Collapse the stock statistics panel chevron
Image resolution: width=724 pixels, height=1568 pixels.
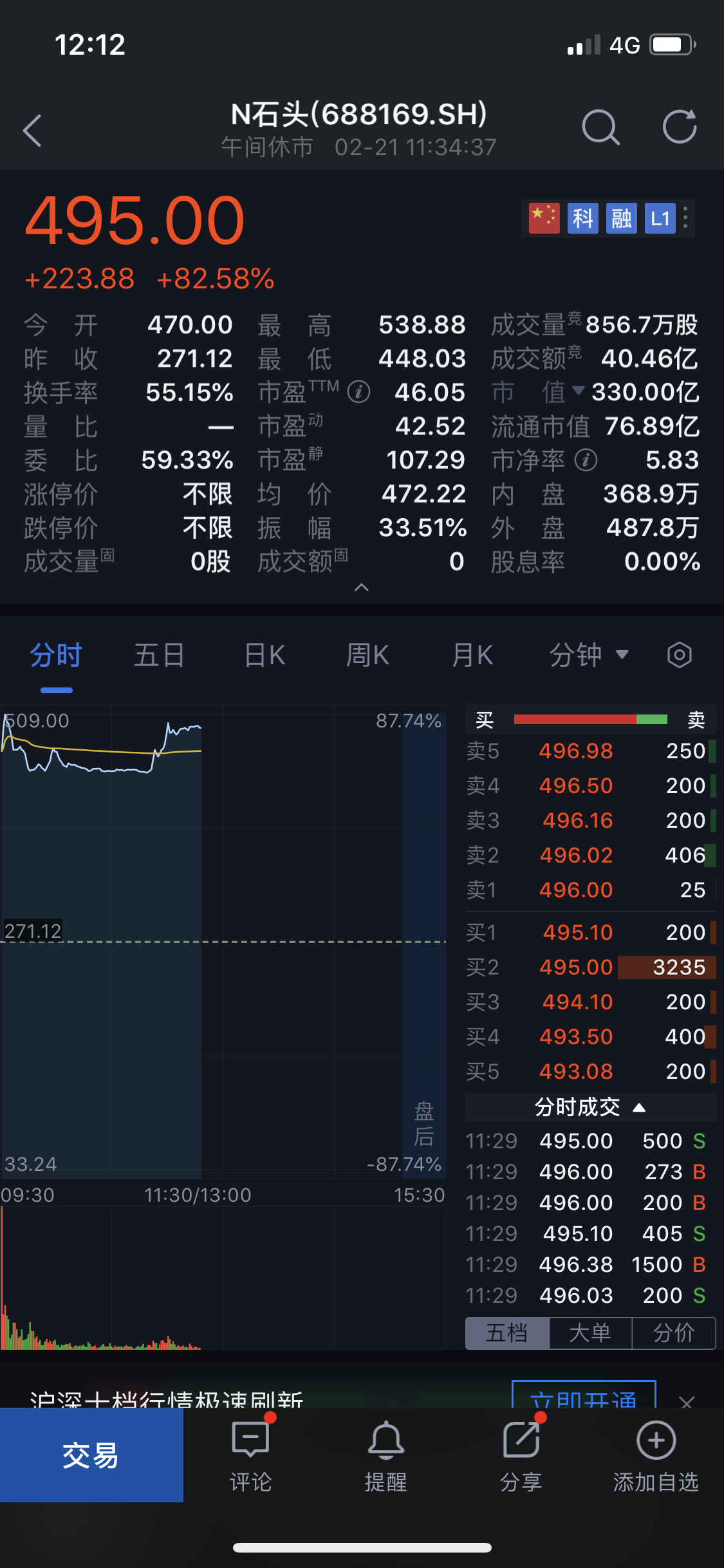click(x=362, y=587)
